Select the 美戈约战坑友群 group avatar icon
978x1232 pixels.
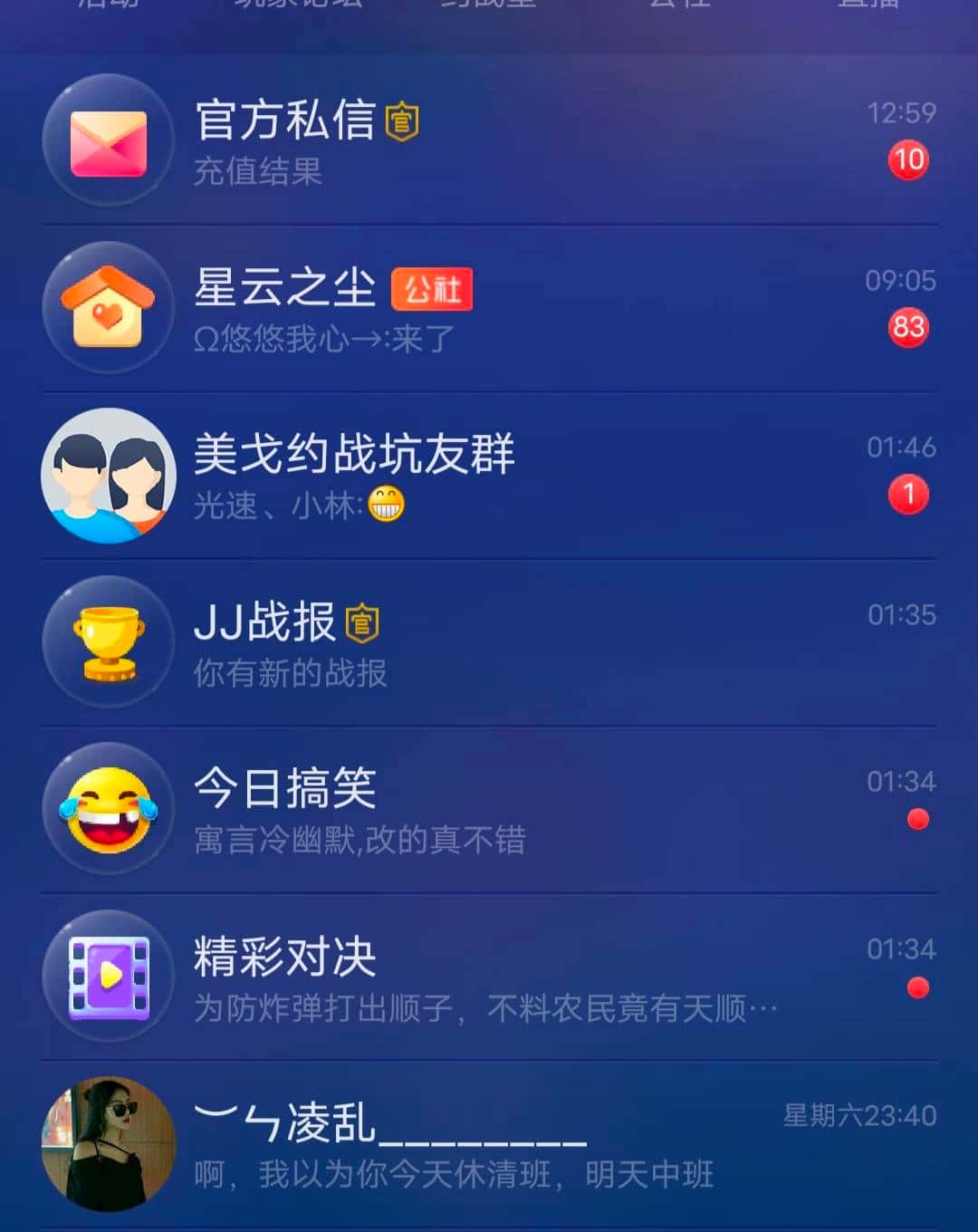point(107,476)
